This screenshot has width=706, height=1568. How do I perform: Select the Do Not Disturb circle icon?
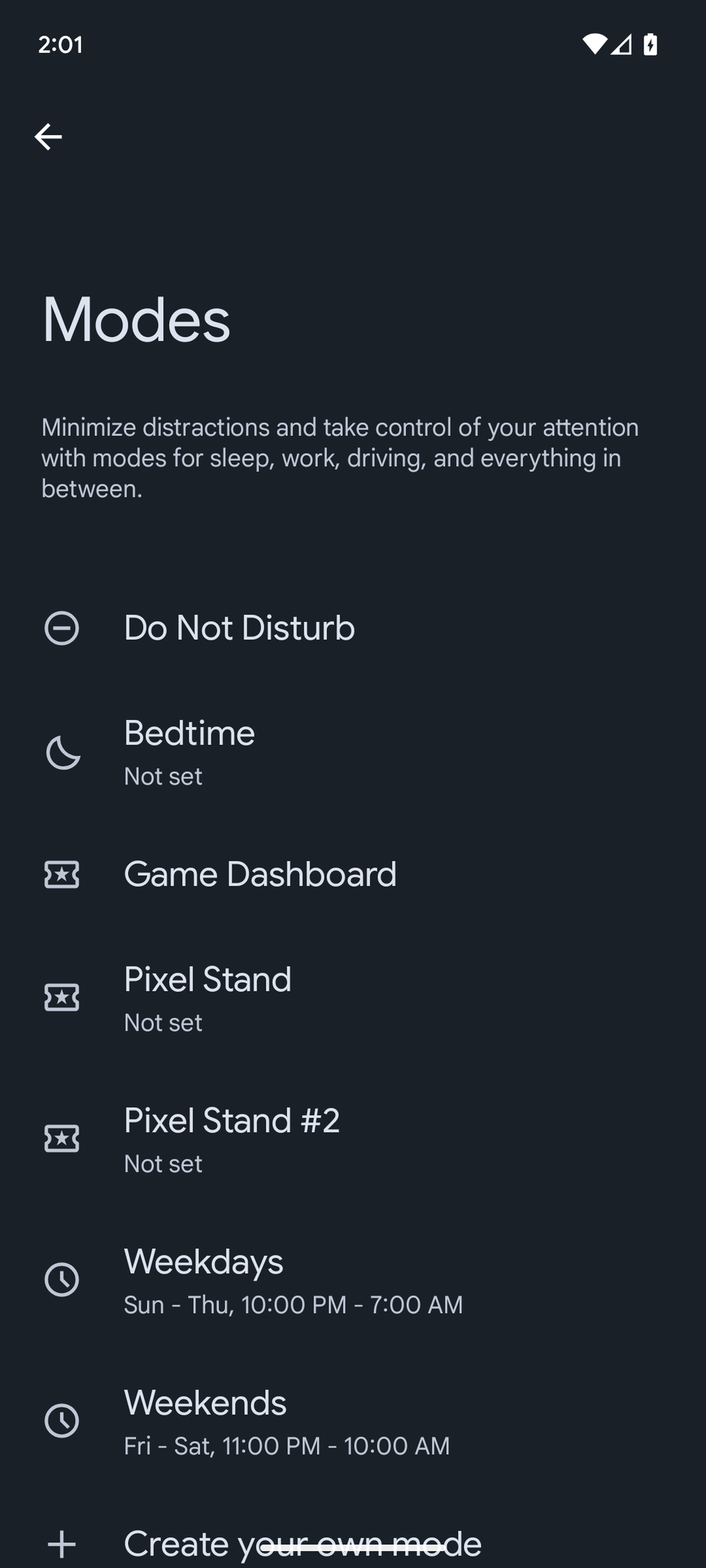click(63, 628)
